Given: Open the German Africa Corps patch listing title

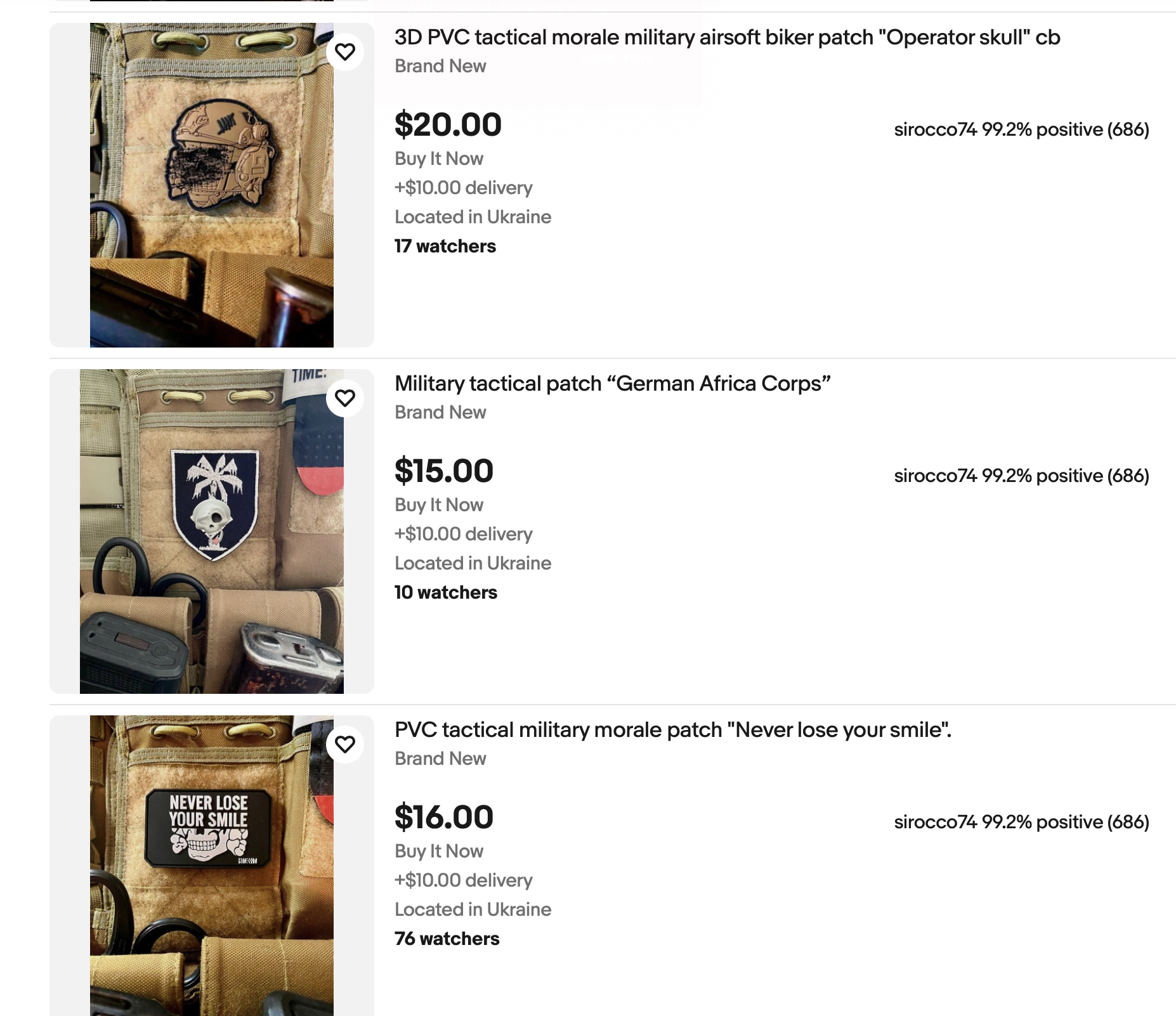Looking at the screenshot, I should click(612, 384).
